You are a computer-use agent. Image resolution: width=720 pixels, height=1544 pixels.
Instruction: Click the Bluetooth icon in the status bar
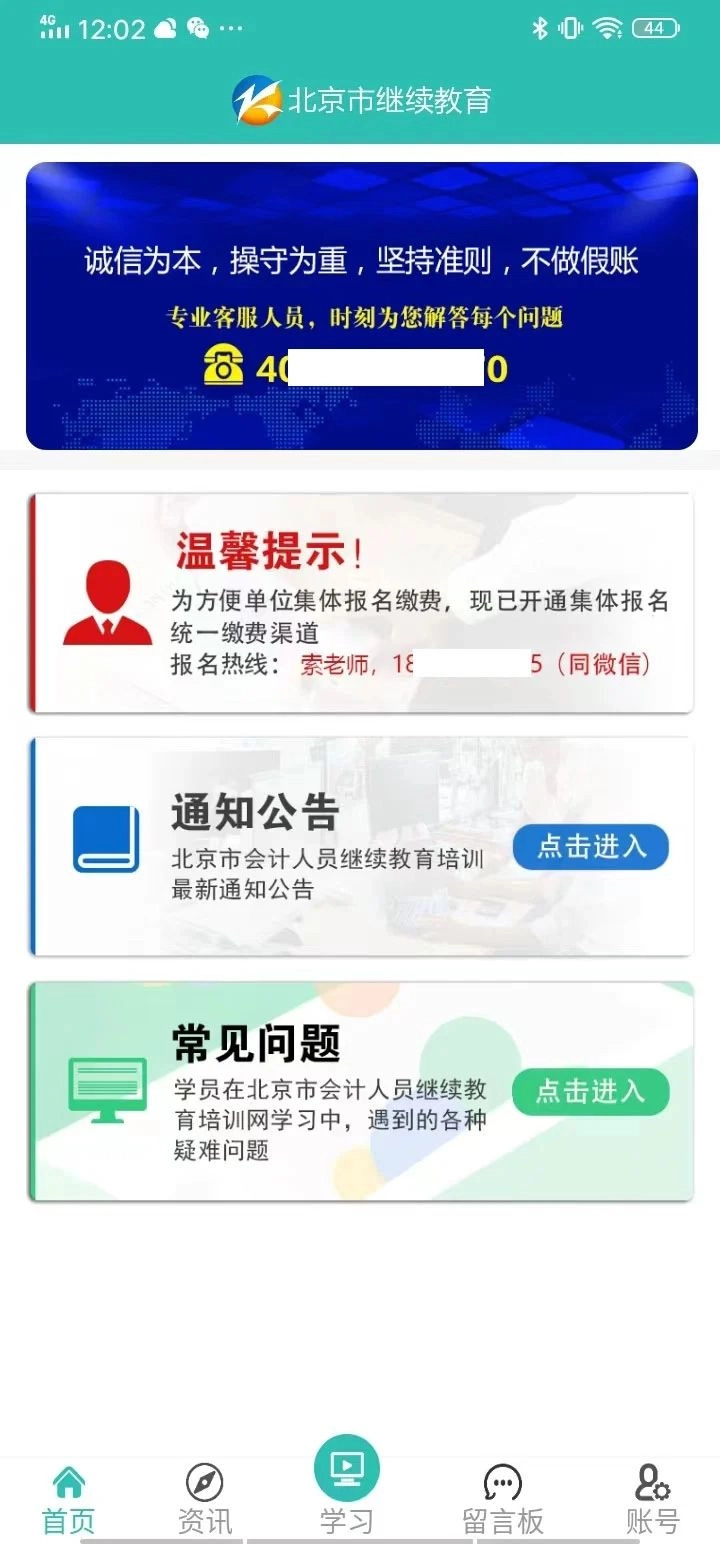(540, 29)
